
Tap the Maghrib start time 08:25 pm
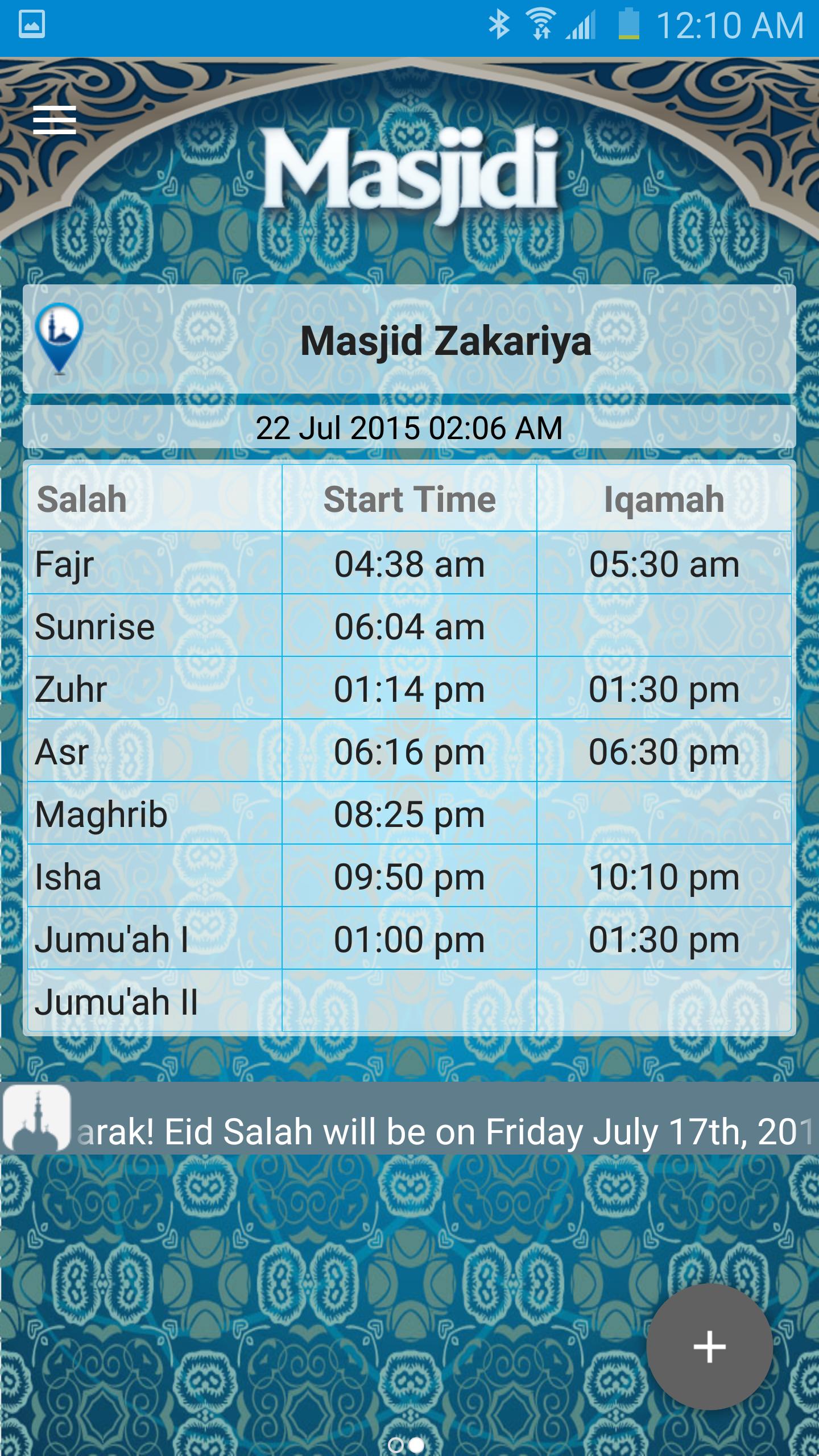411,815
